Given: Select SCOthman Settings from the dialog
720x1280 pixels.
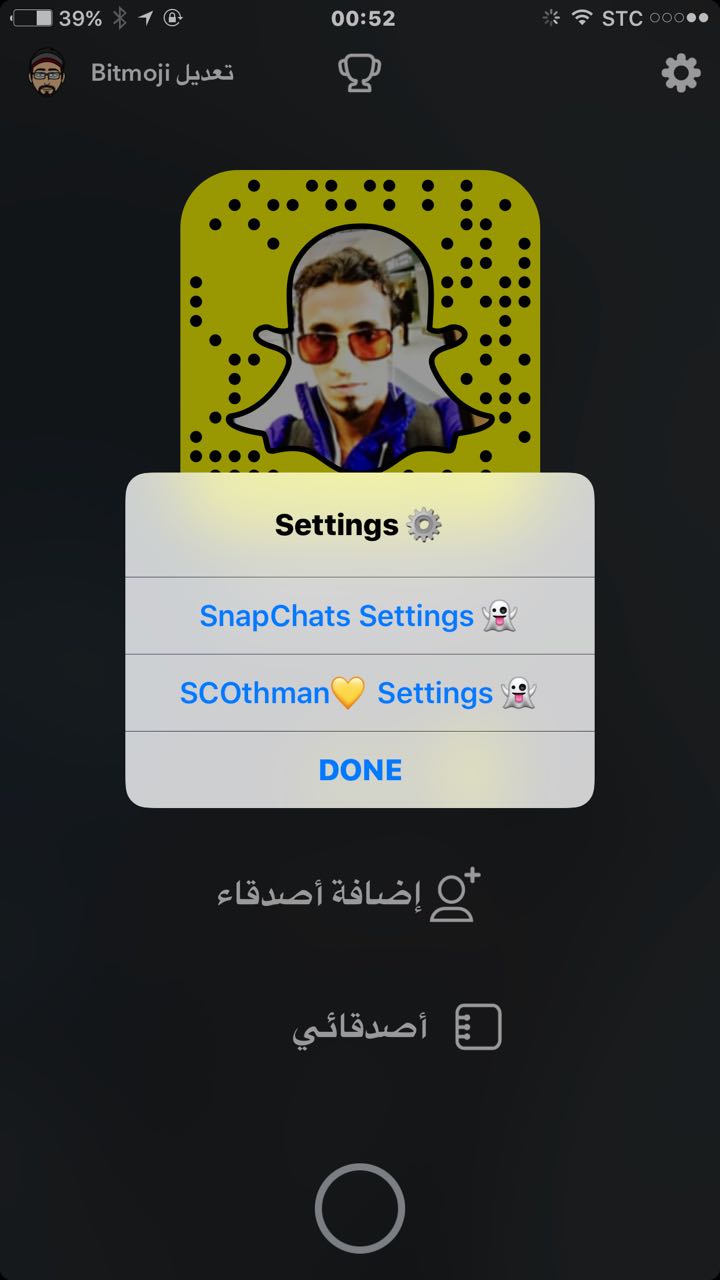Looking at the screenshot, I should click(x=360, y=692).
